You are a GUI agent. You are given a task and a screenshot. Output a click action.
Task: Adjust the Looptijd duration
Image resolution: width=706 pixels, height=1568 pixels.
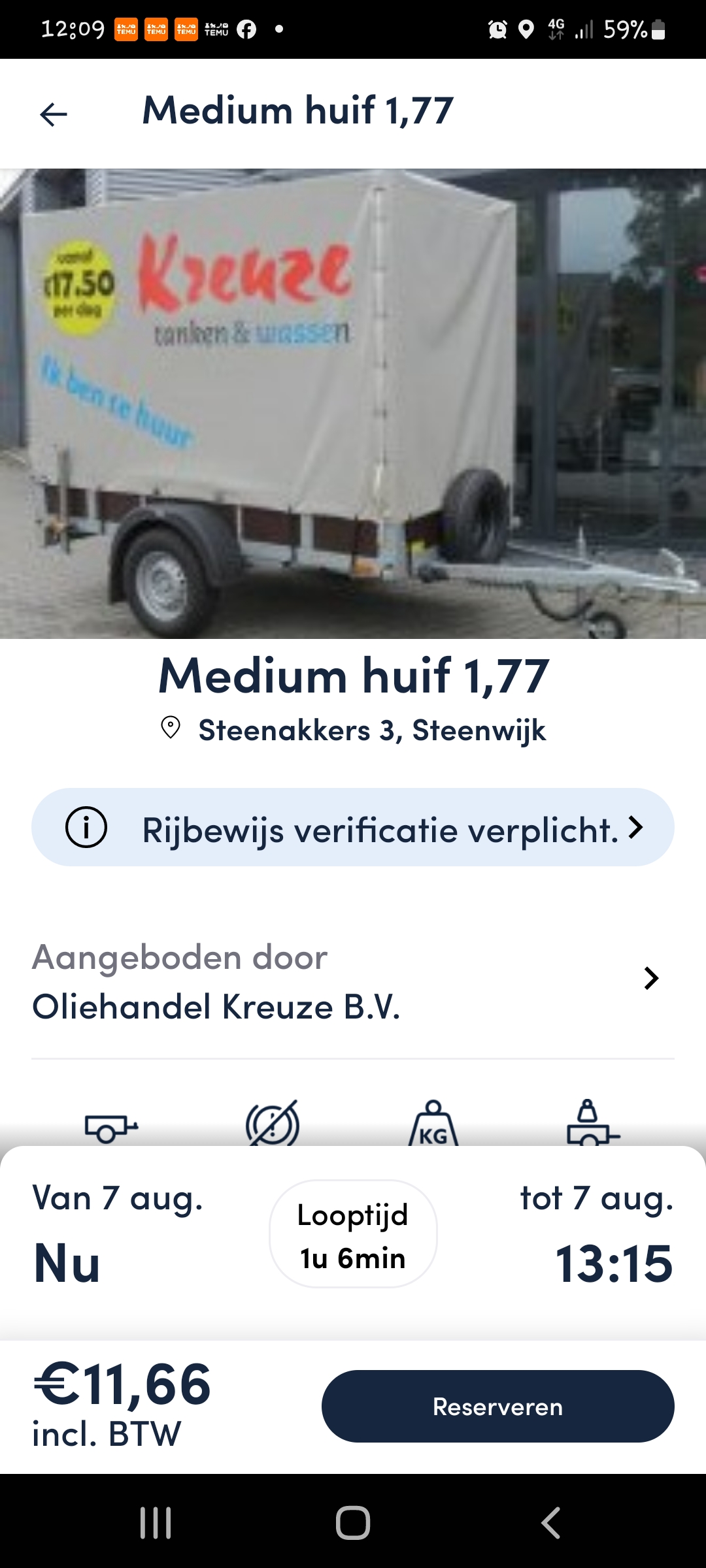pos(353,1233)
